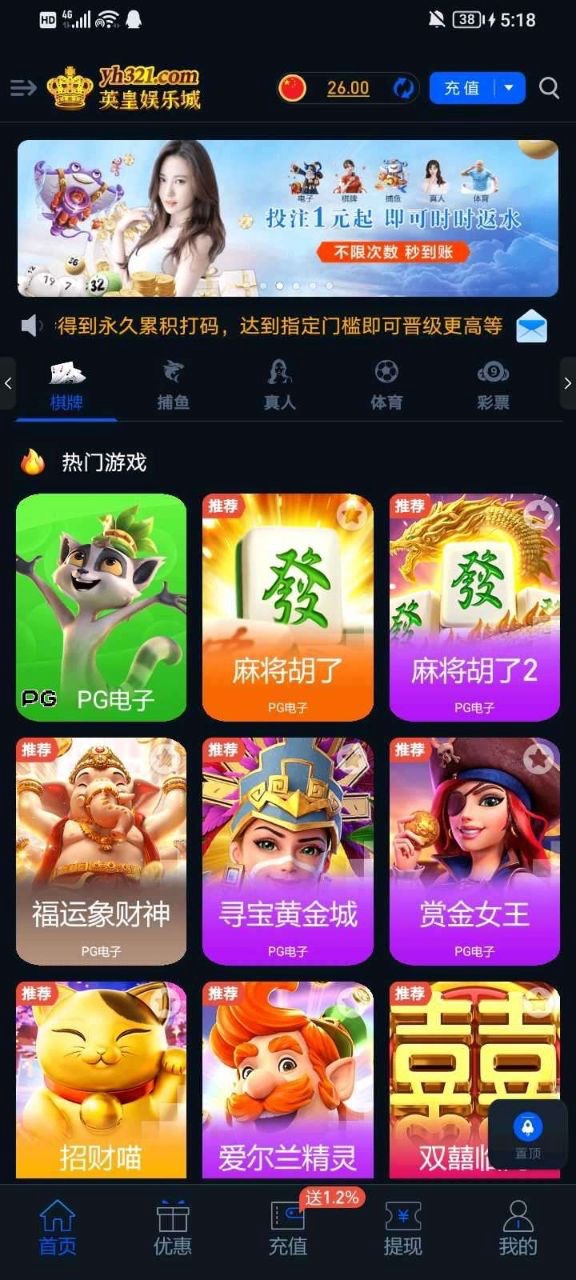Switch to the 真人 category tab
This screenshot has width=576, height=1280.
pos(280,386)
